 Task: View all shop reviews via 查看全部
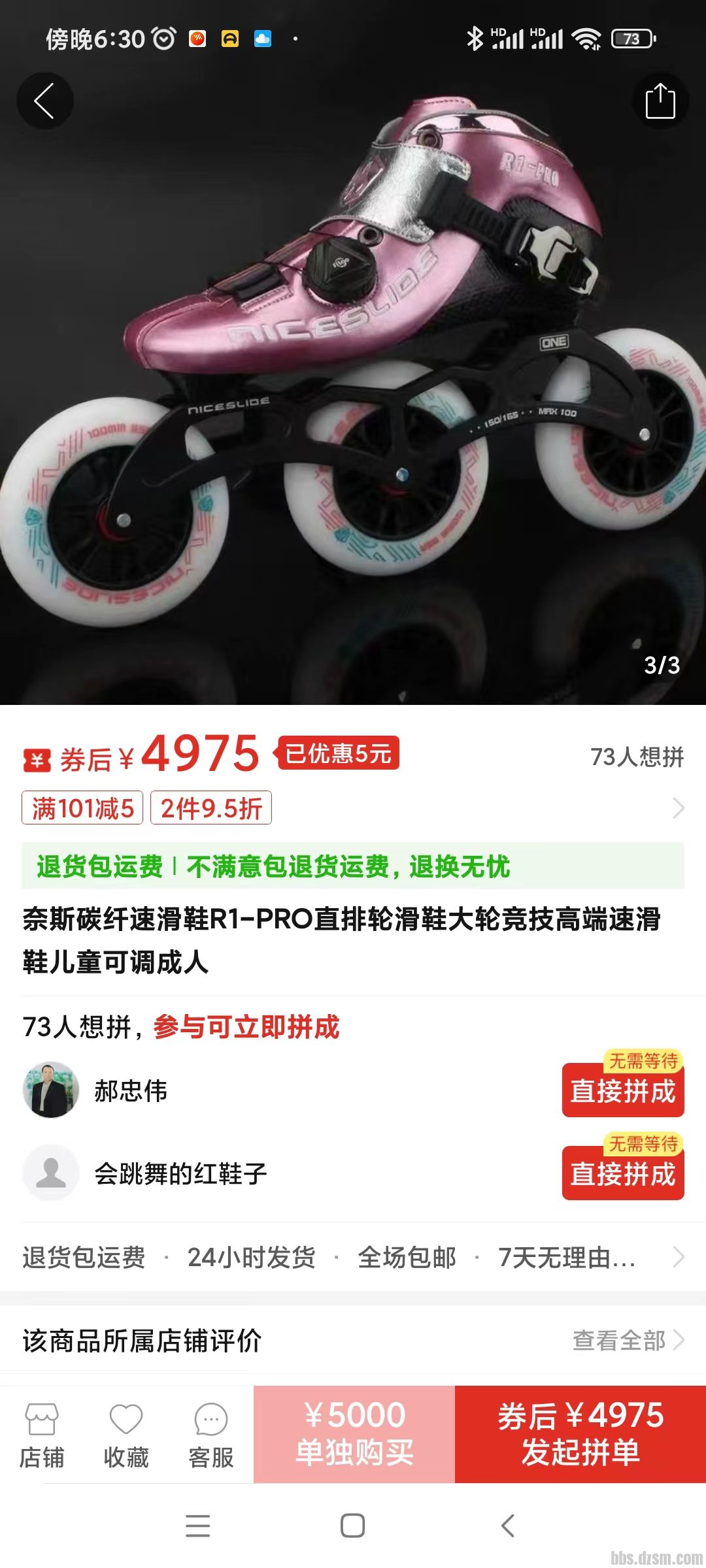628,1341
